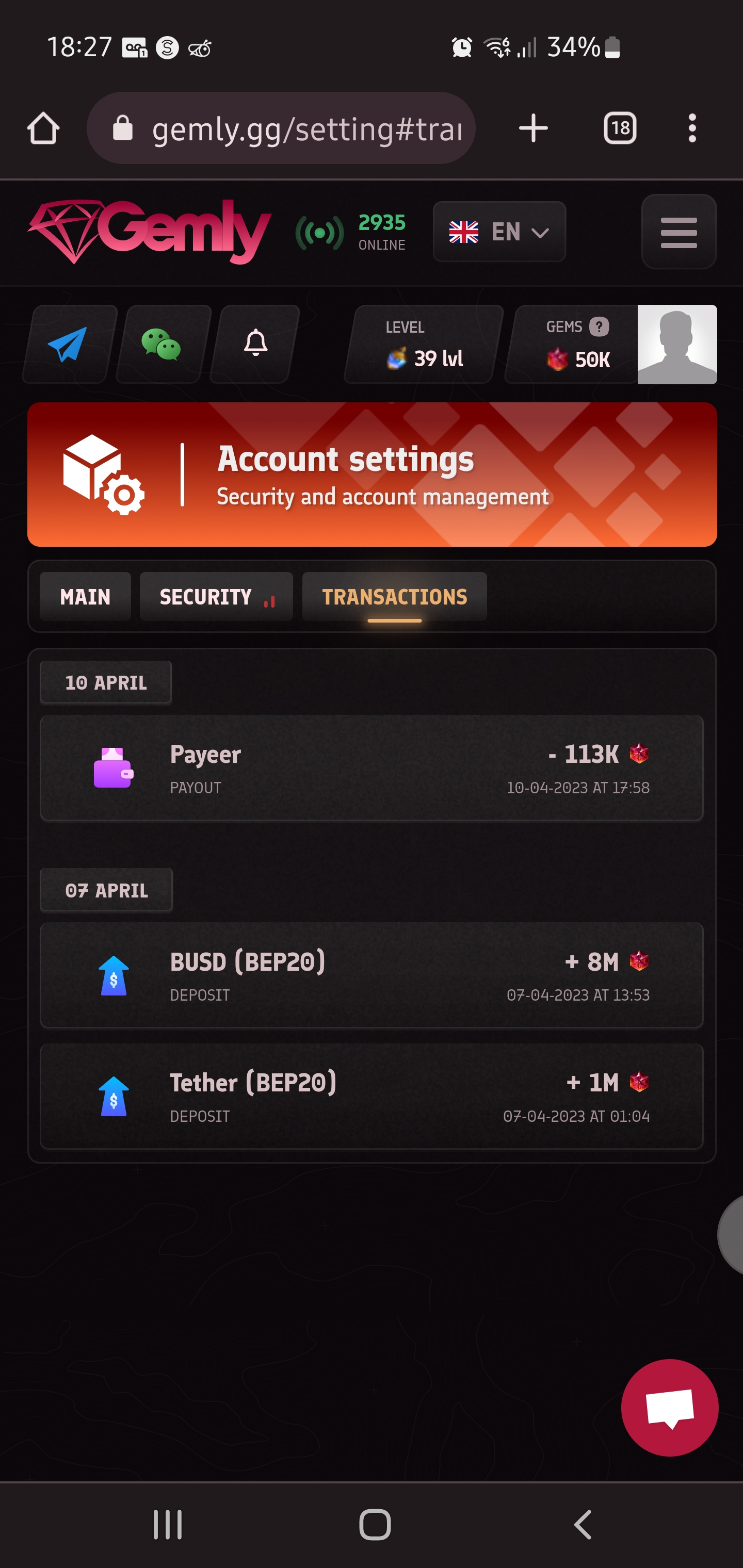
Task: Open the notifications bell
Action: click(x=256, y=344)
